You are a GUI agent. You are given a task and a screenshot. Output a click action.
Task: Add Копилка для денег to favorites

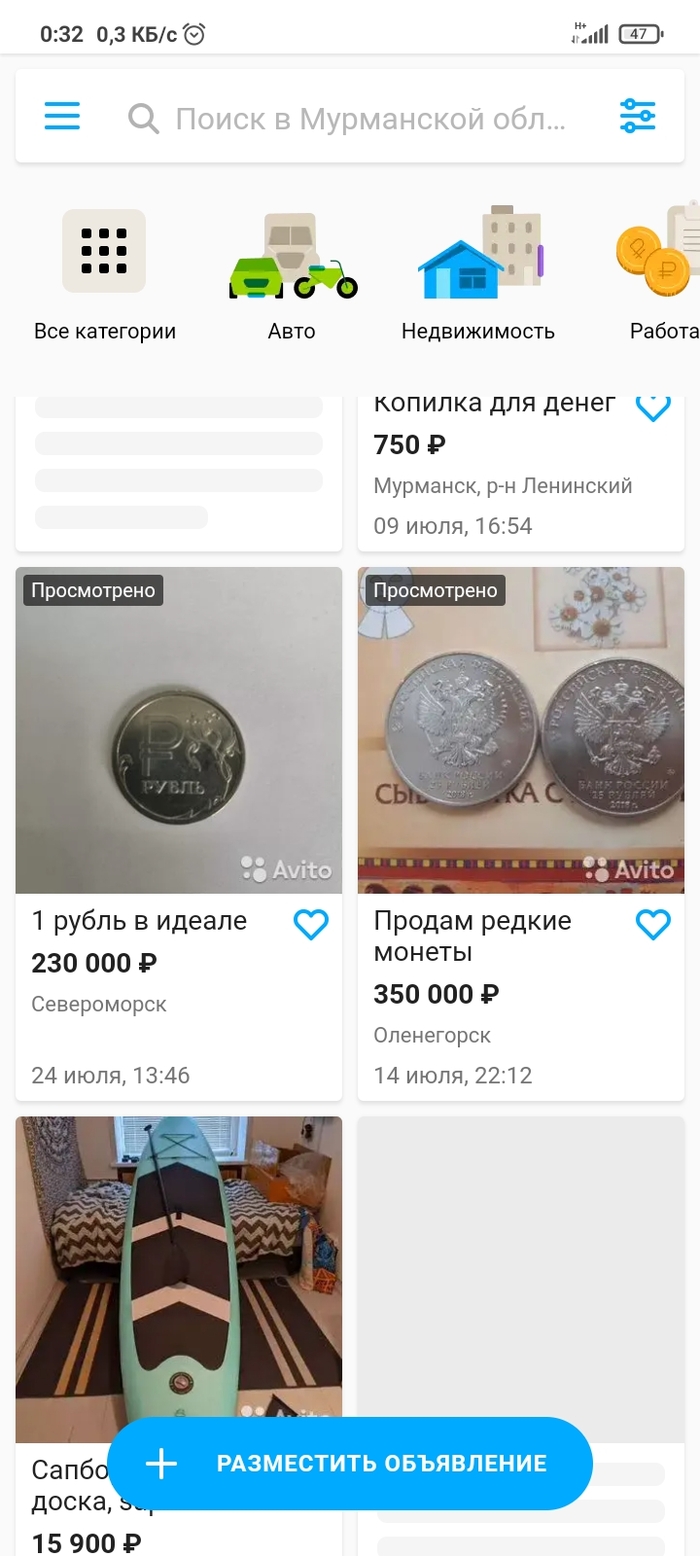click(653, 406)
